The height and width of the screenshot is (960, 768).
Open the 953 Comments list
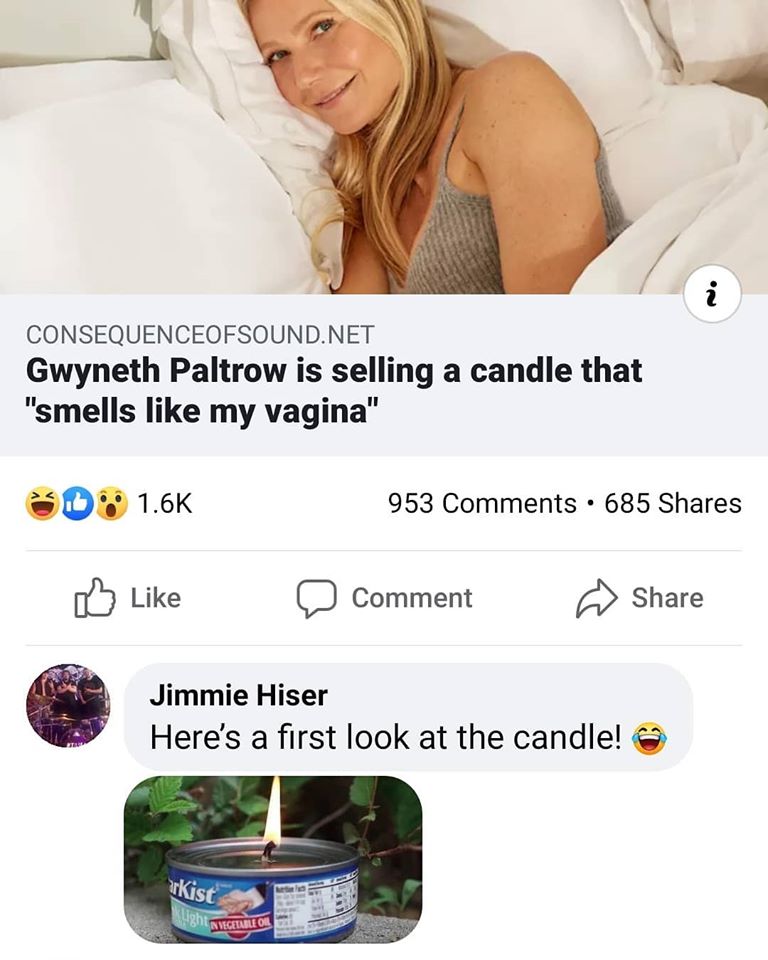[482, 503]
